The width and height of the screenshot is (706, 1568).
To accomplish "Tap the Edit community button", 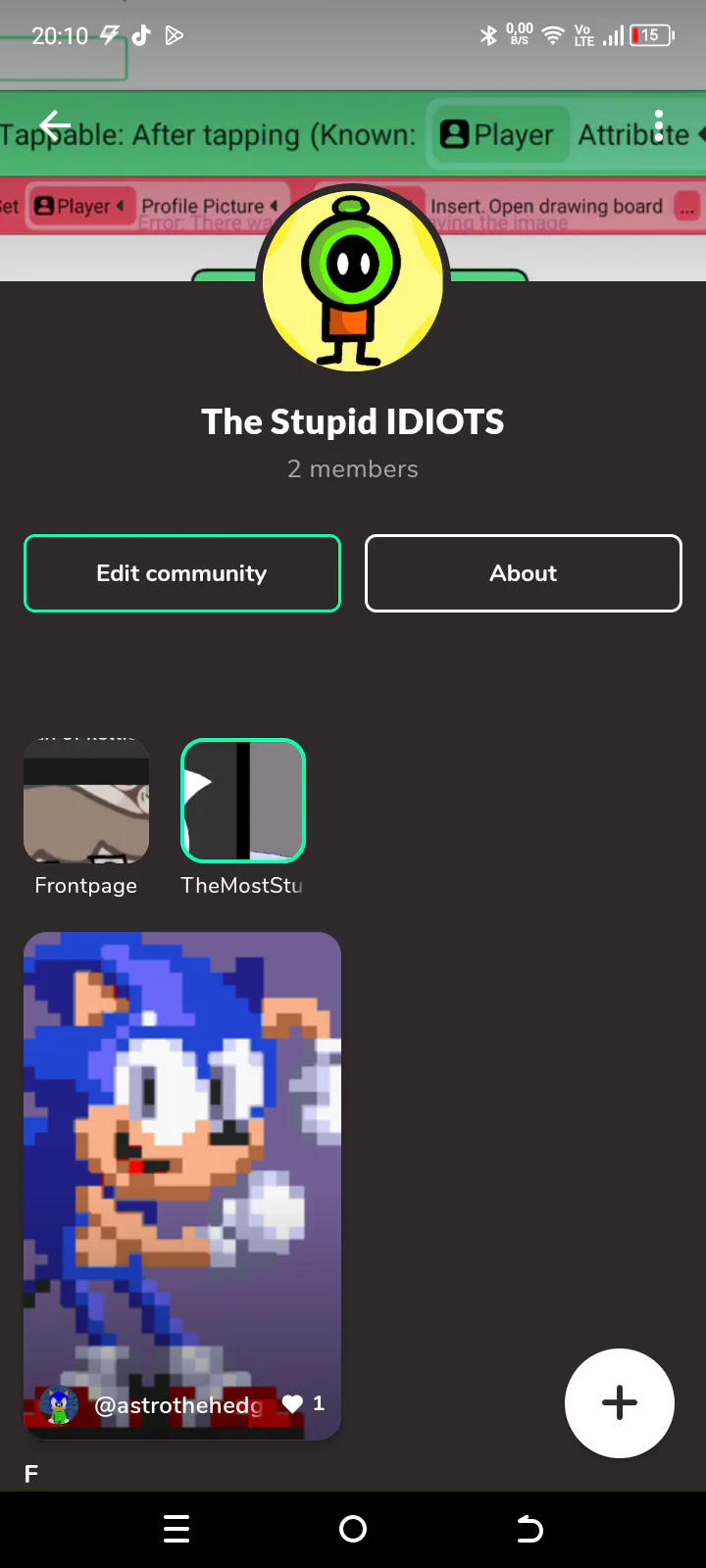I will click(182, 573).
